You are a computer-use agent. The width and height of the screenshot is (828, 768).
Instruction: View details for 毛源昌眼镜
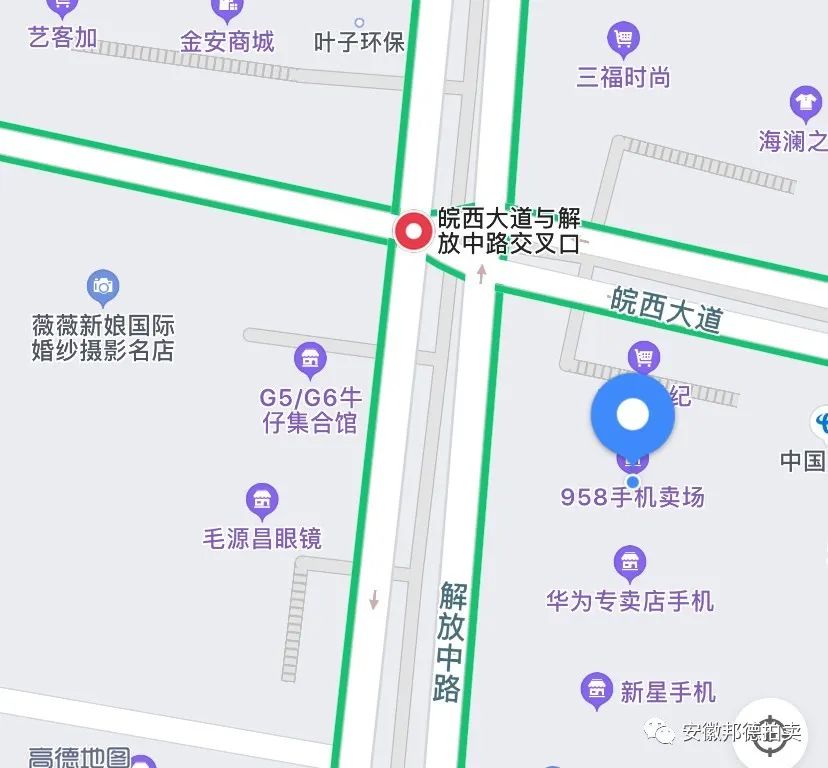[x=262, y=498]
